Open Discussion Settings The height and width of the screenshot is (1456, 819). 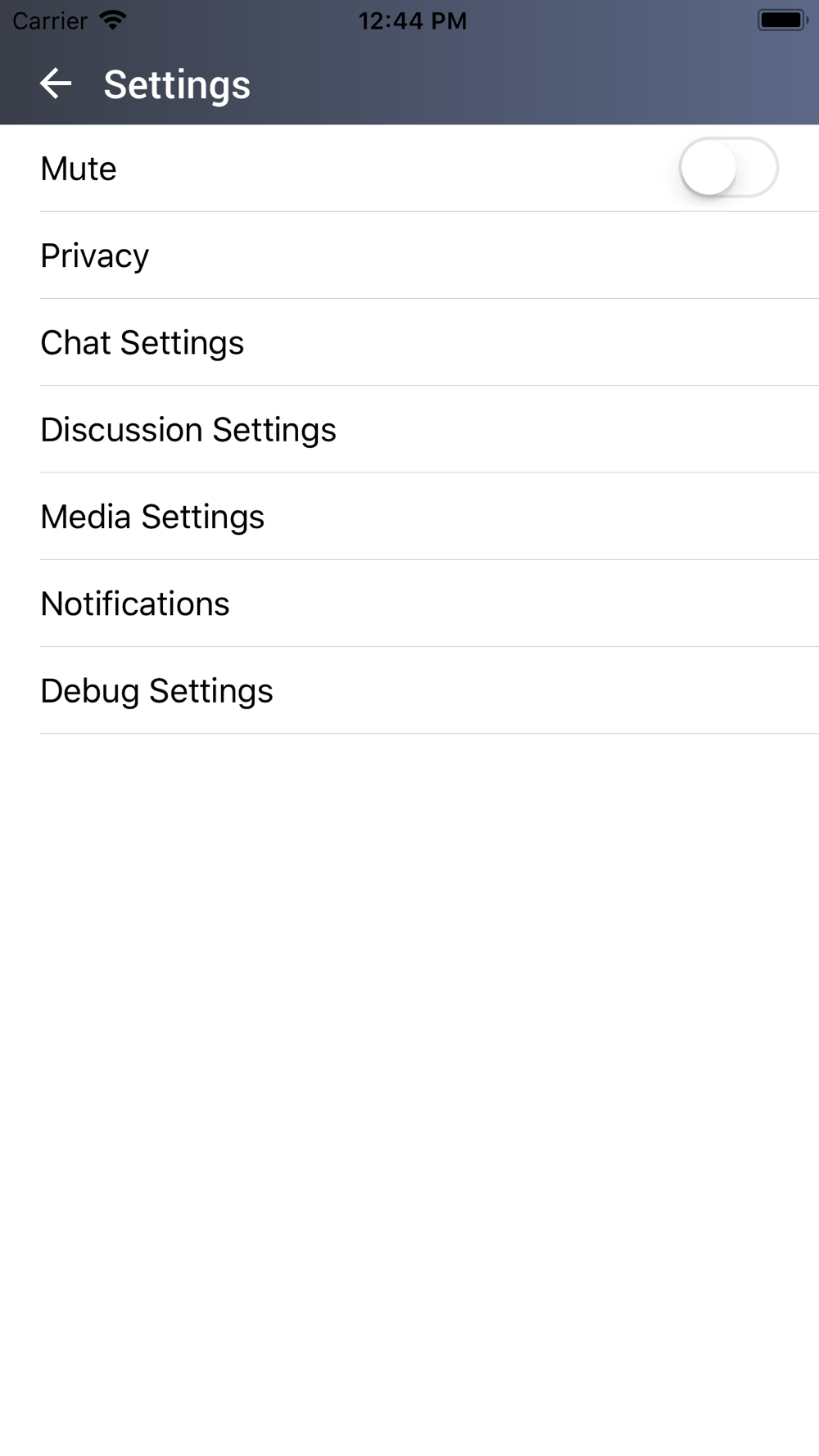coord(409,429)
